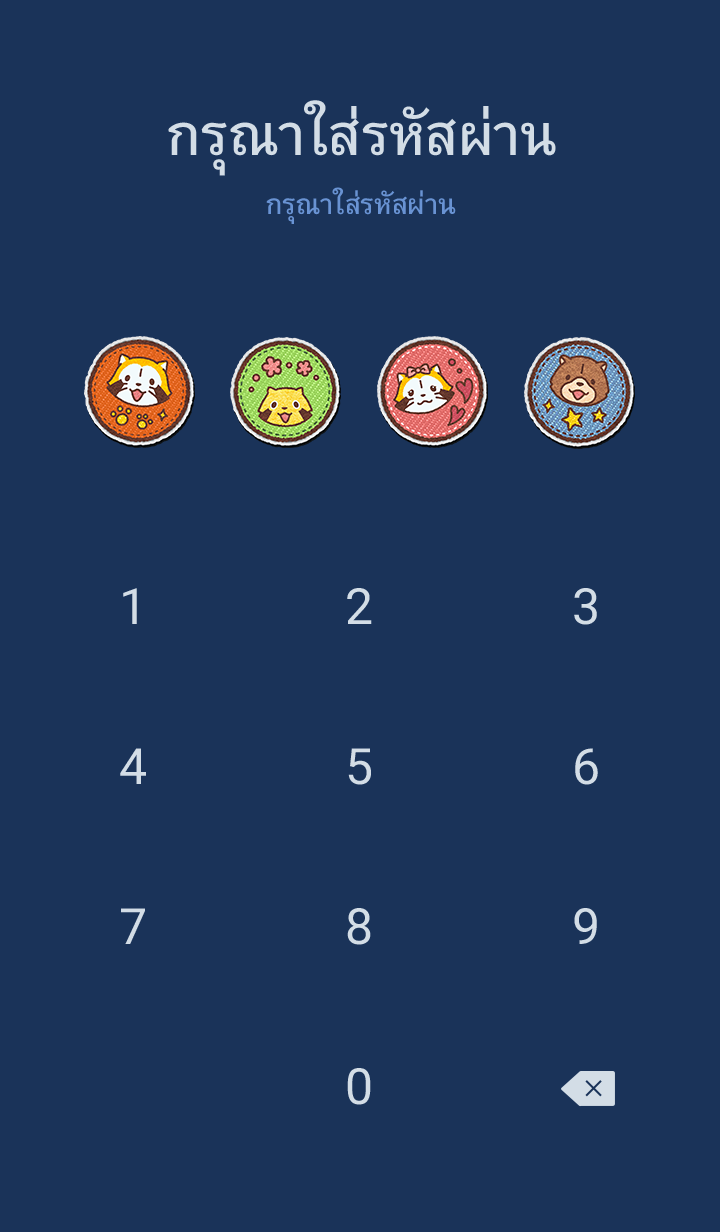Screen dimensions: 720x1232
Task: Tap number 2 on the passcode keypad
Action: click(x=359, y=607)
